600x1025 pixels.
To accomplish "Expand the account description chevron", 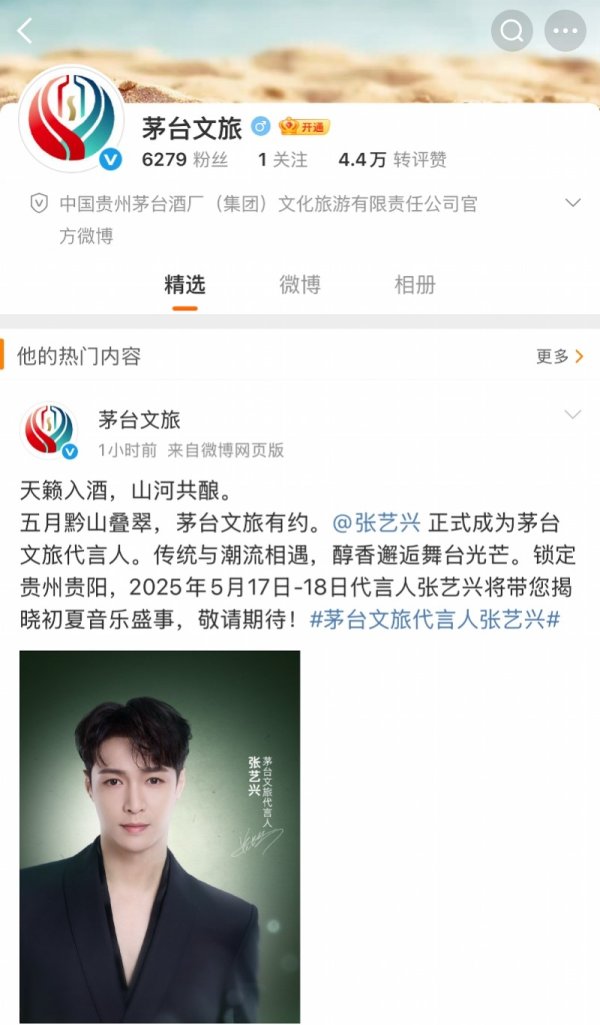I will (x=573, y=203).
